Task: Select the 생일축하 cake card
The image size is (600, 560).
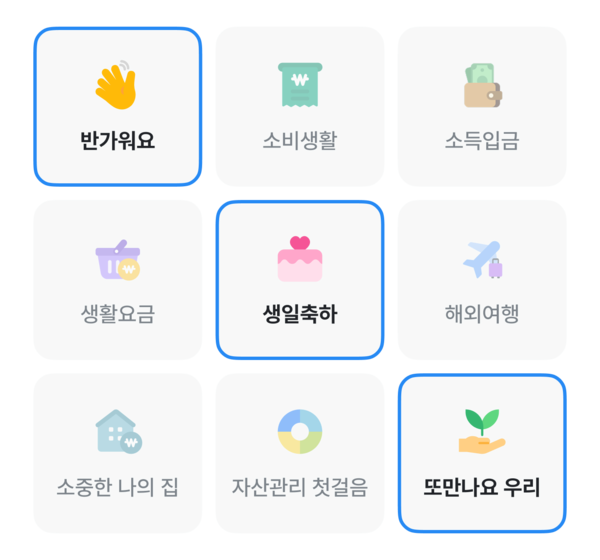Action: [x=300, y=280]
